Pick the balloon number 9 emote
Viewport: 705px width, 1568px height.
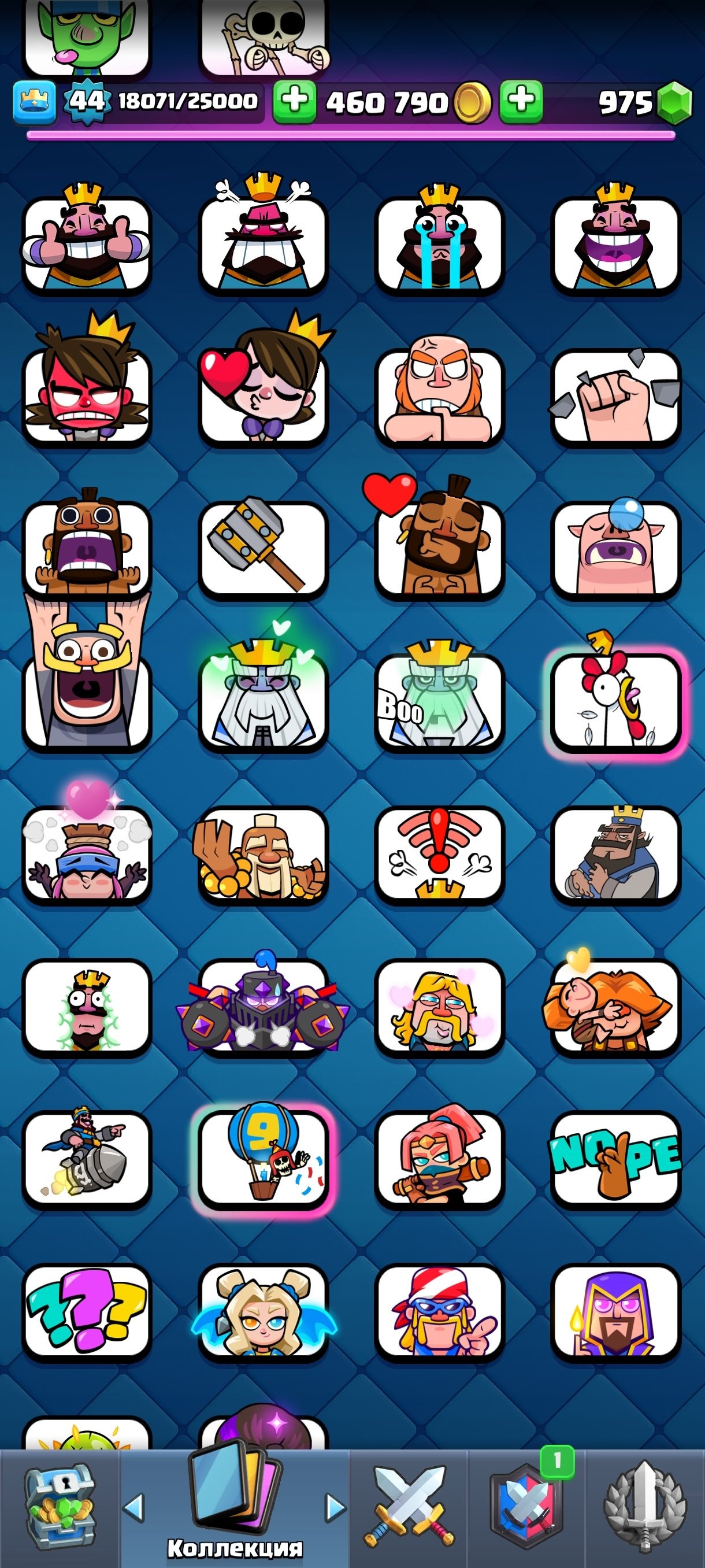coord(264,1157)
